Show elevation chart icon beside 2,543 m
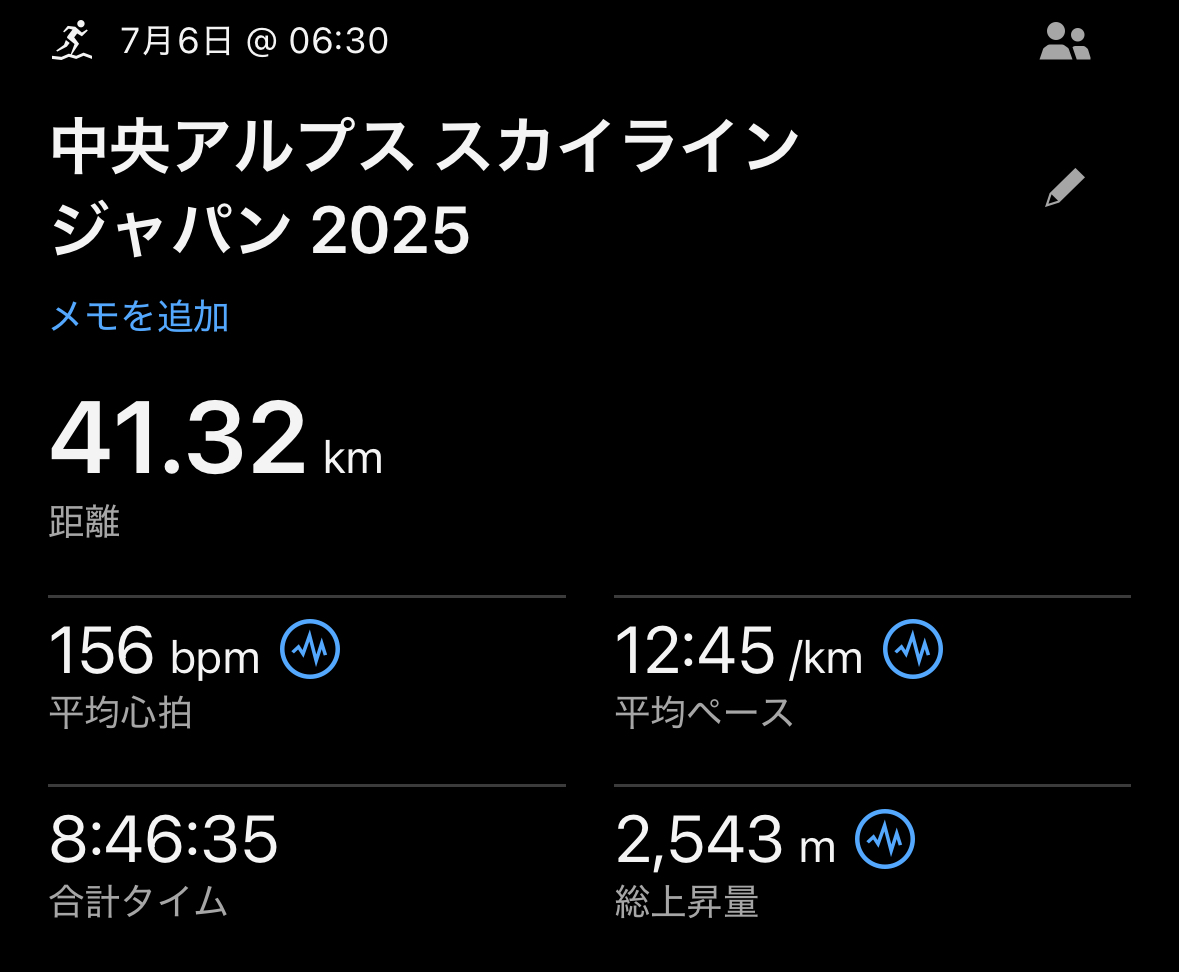This screenshot has height=972, width=1179. [x=885, y=839]
